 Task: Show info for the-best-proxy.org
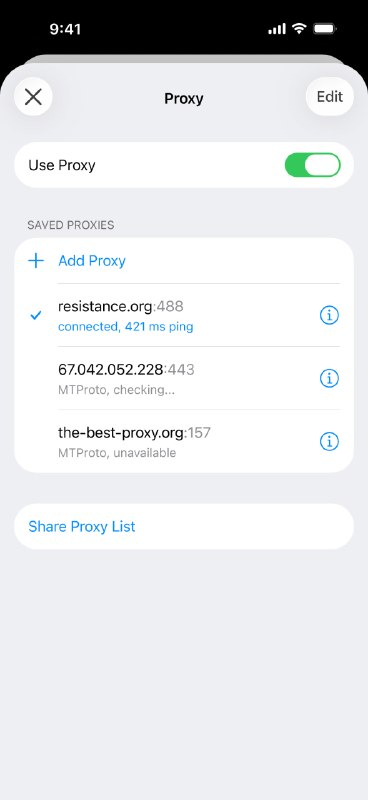coord(329,441)
